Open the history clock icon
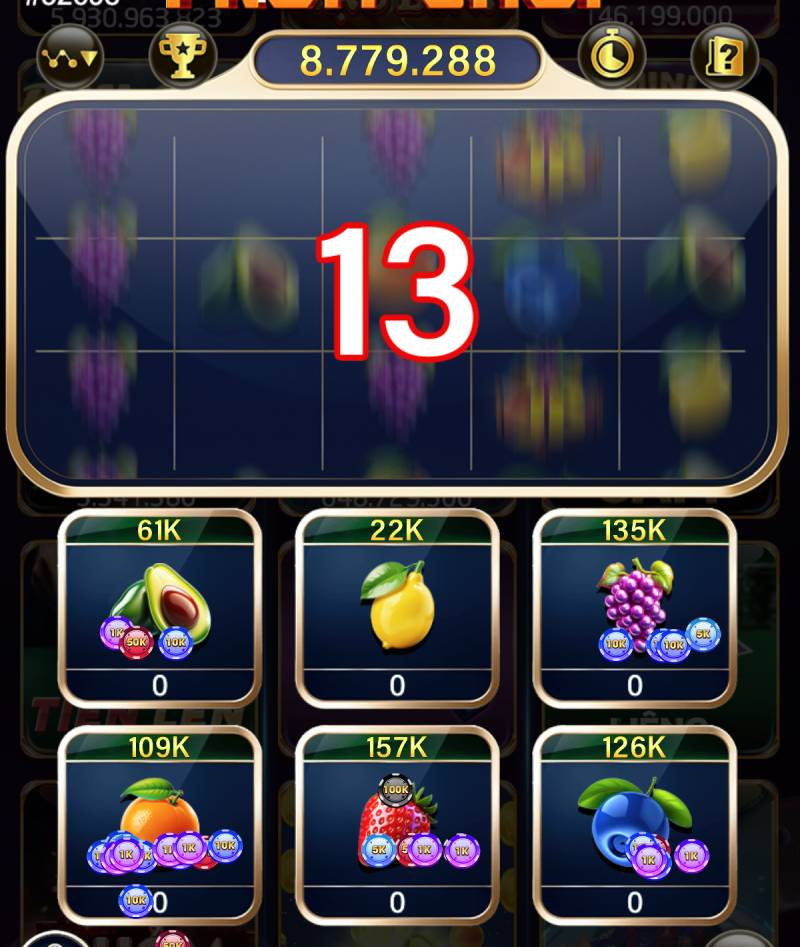The height and width of the screenshot is (947, 800). point(612,57)
